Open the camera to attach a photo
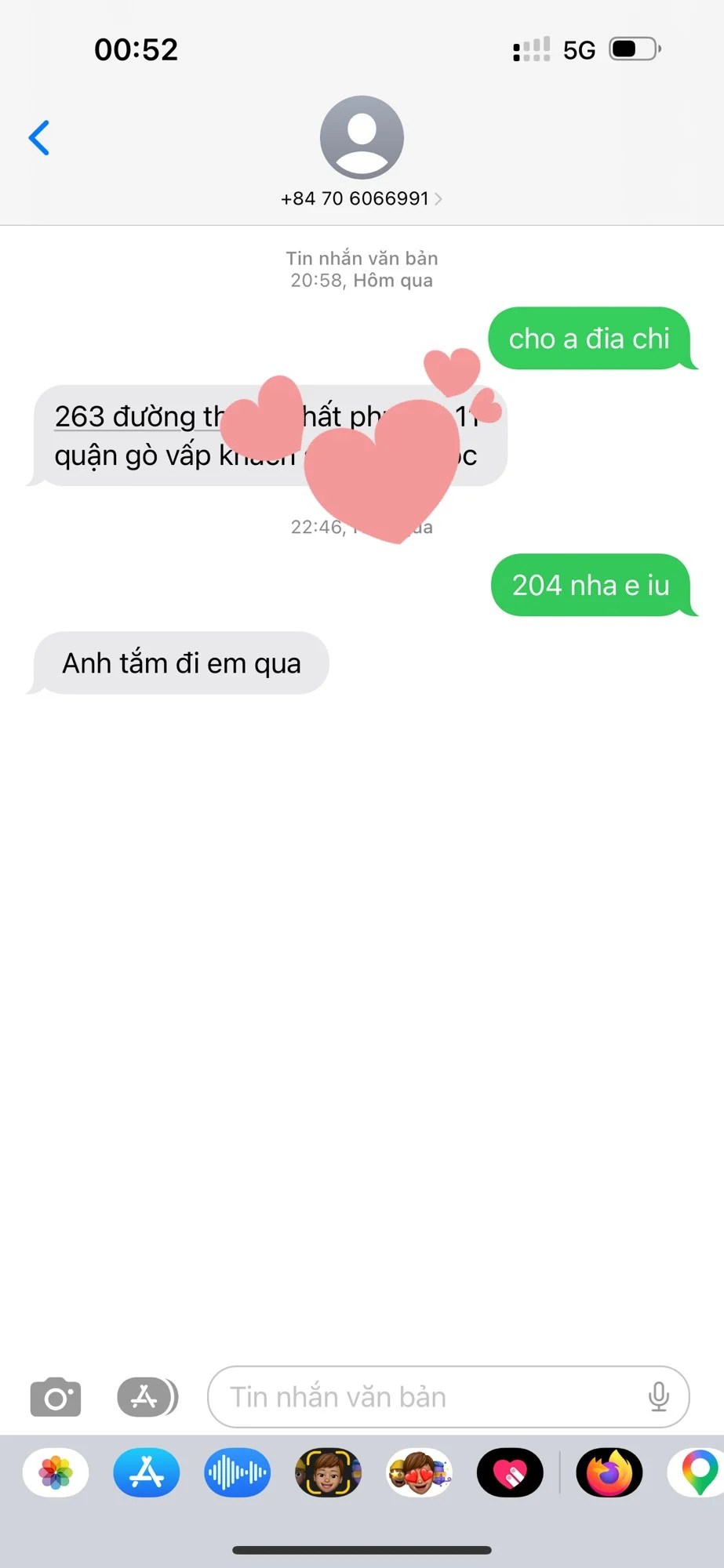724x1568 pixels. (x=55, y=1397)
